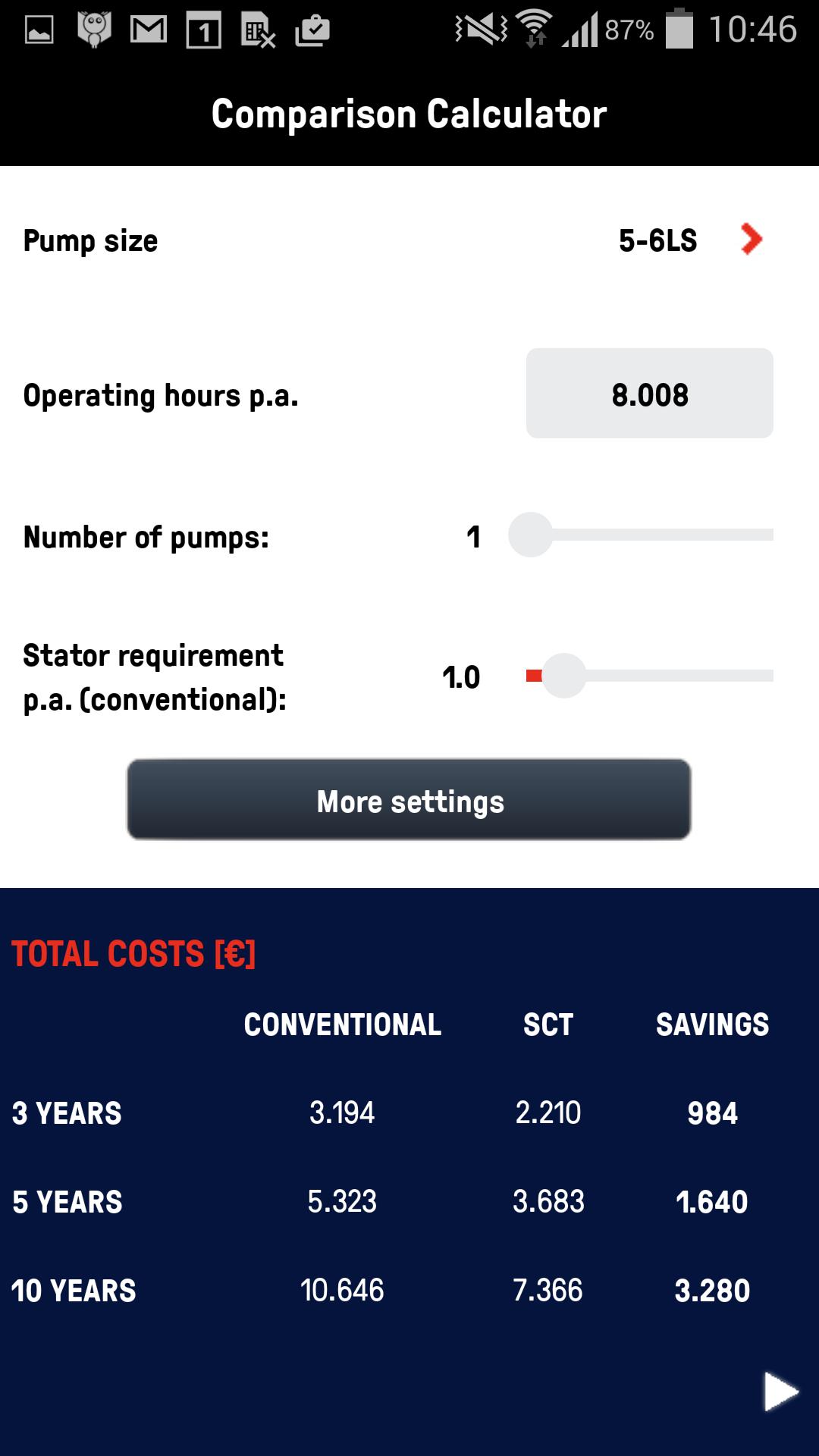Go to next page with white arrow

(780, 1392)
